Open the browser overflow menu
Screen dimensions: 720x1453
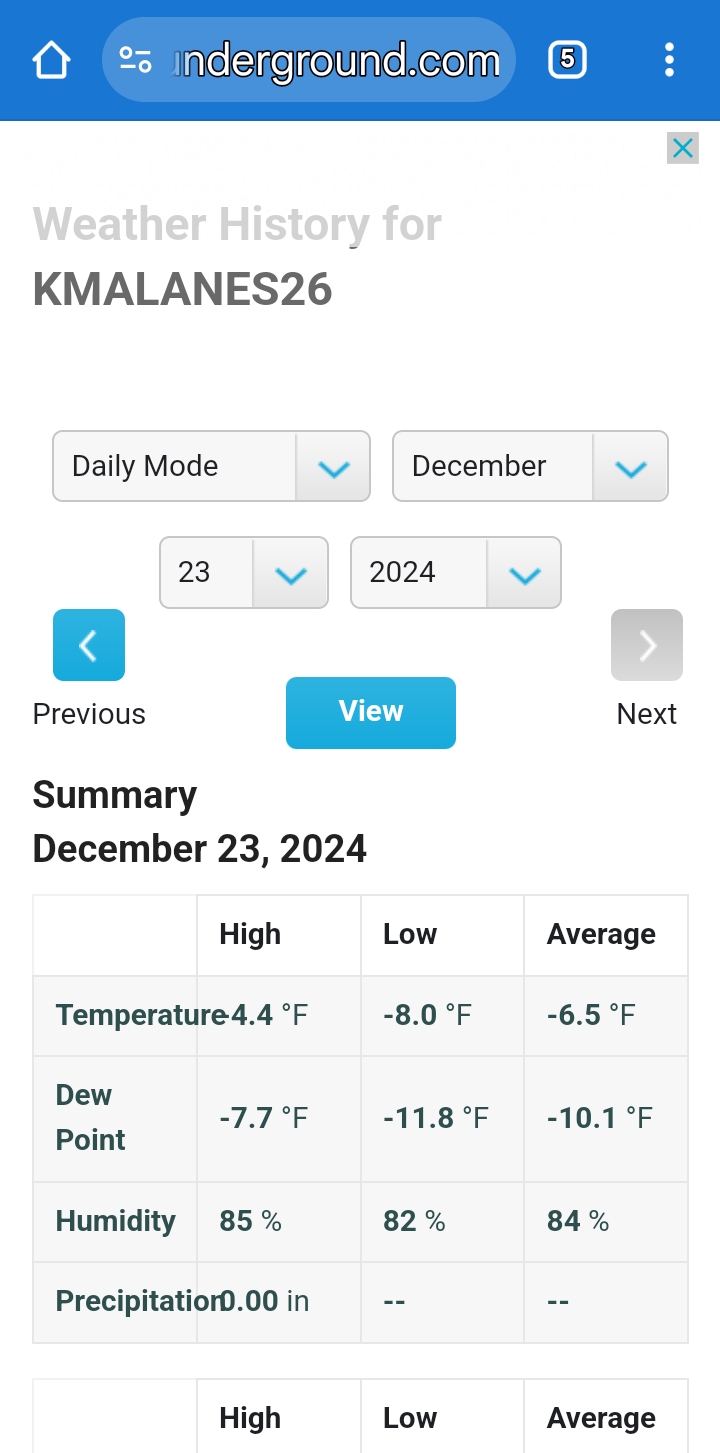pos(669,60)
